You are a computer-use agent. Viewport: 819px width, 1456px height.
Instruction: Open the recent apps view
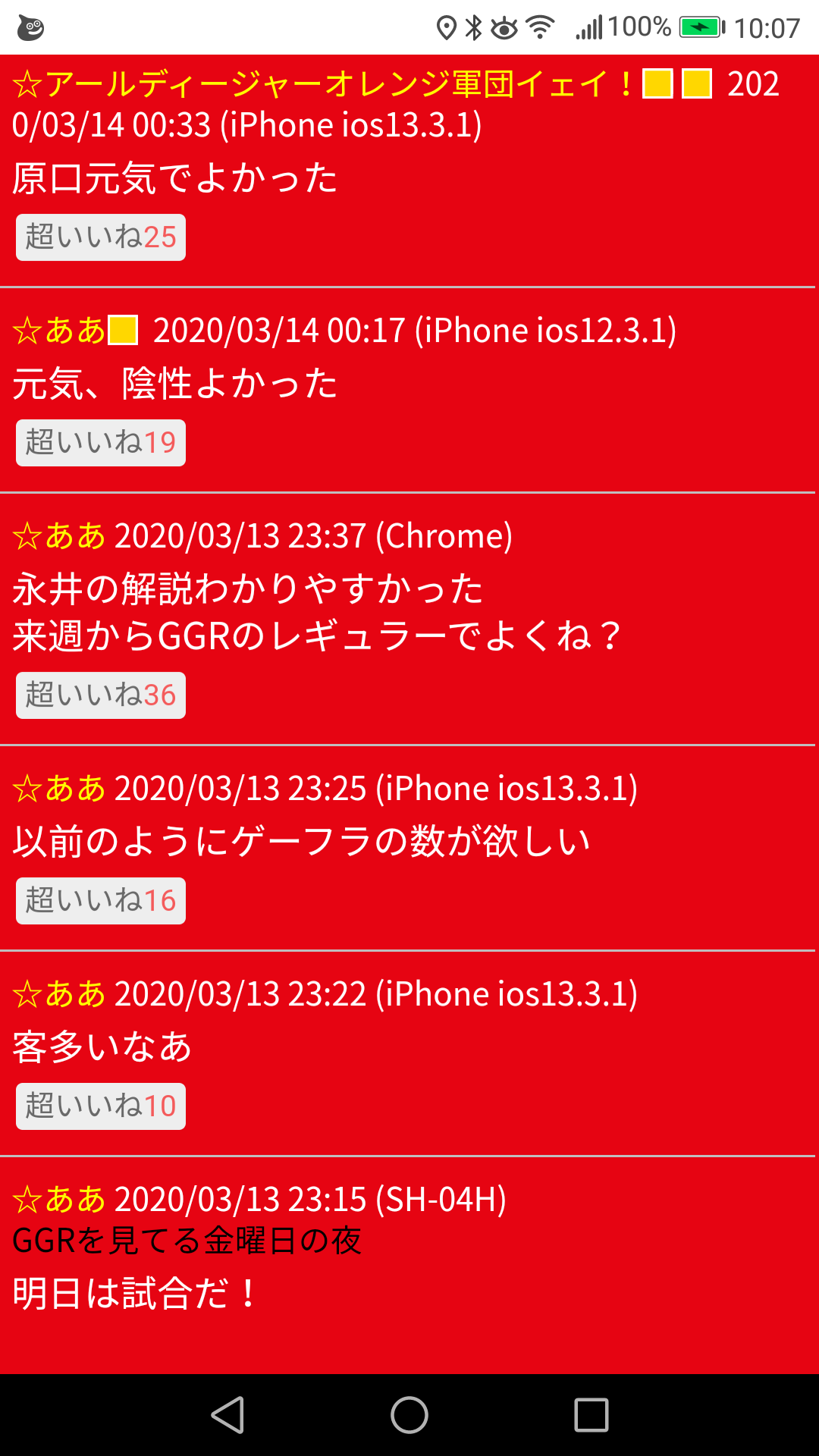tap(591, 1415)
